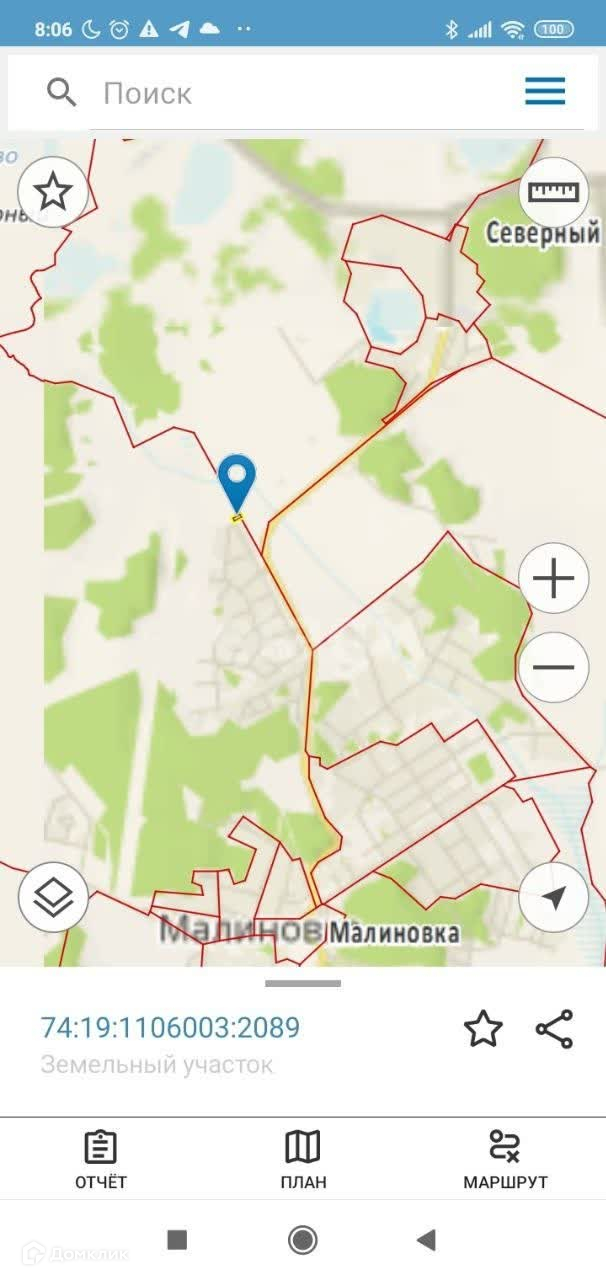Zoom out with the minus button
Screen dimensions: 606x1280
click(554, 667)
